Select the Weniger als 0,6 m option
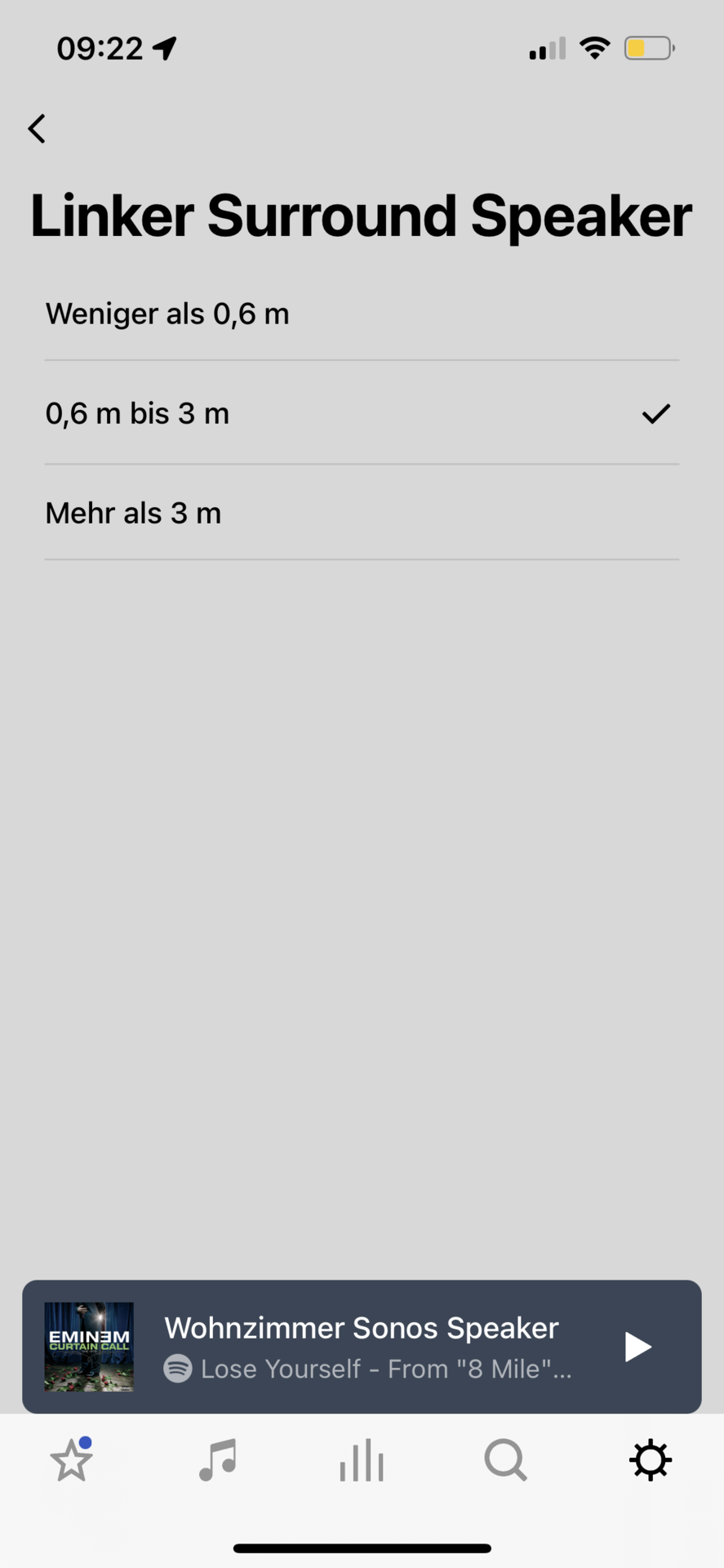Image resolution: width=724 pixels, height=1568 pixels. coord(362,314)
